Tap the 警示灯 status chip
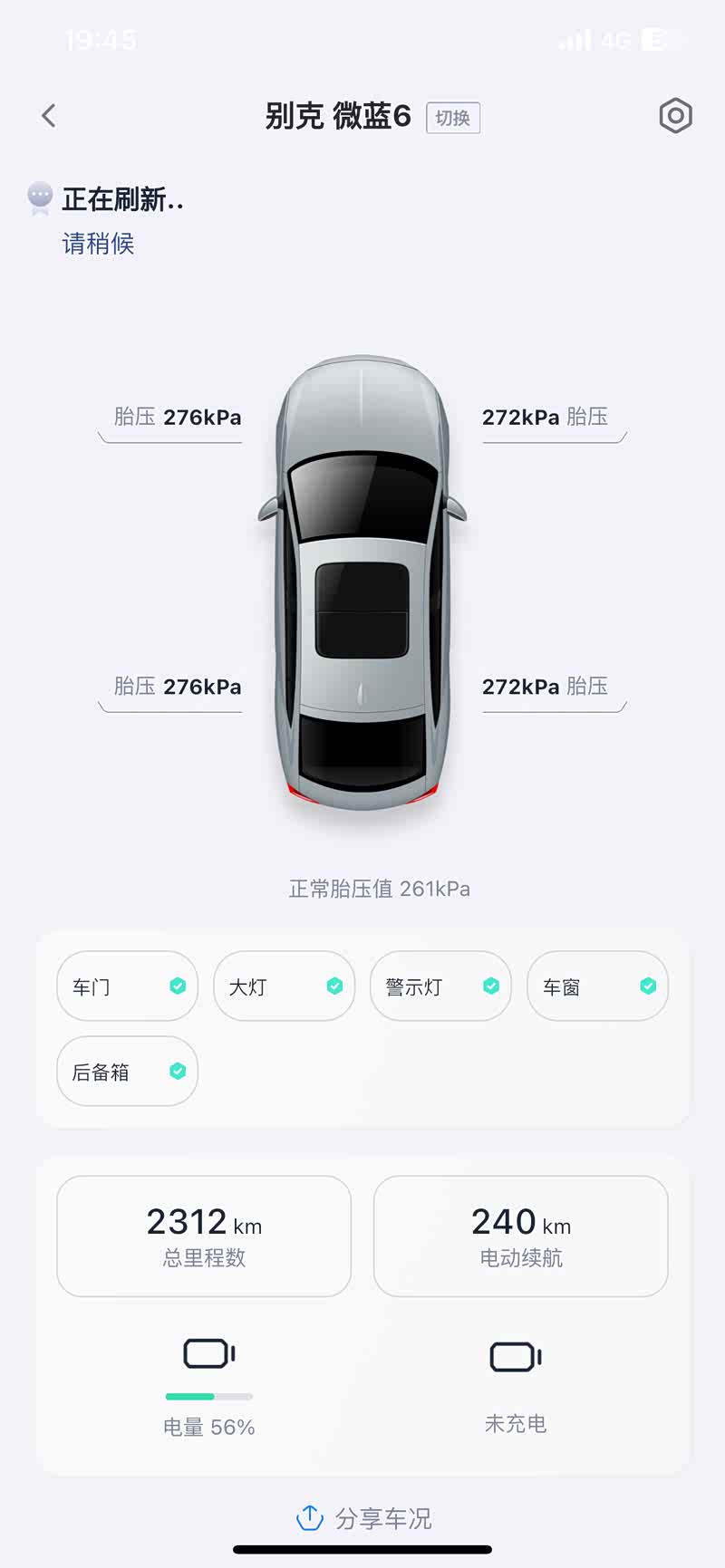Viewport: 725px width, 1568px height. point(440,986)
